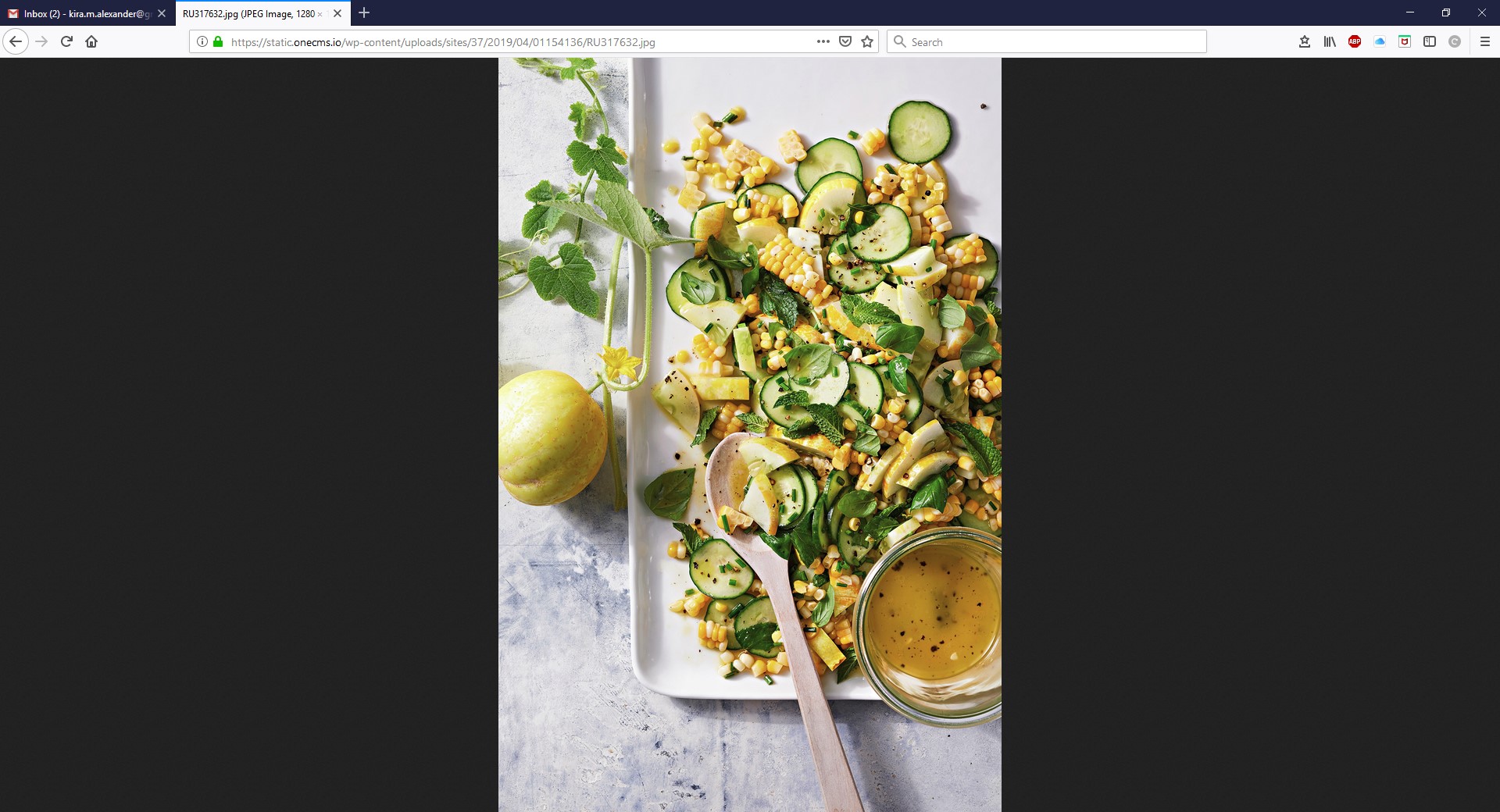The height and width of the screenshot is (812, 1500).
Task: Reload the current page
Action: pyautogui.click(x=66, y=41)
